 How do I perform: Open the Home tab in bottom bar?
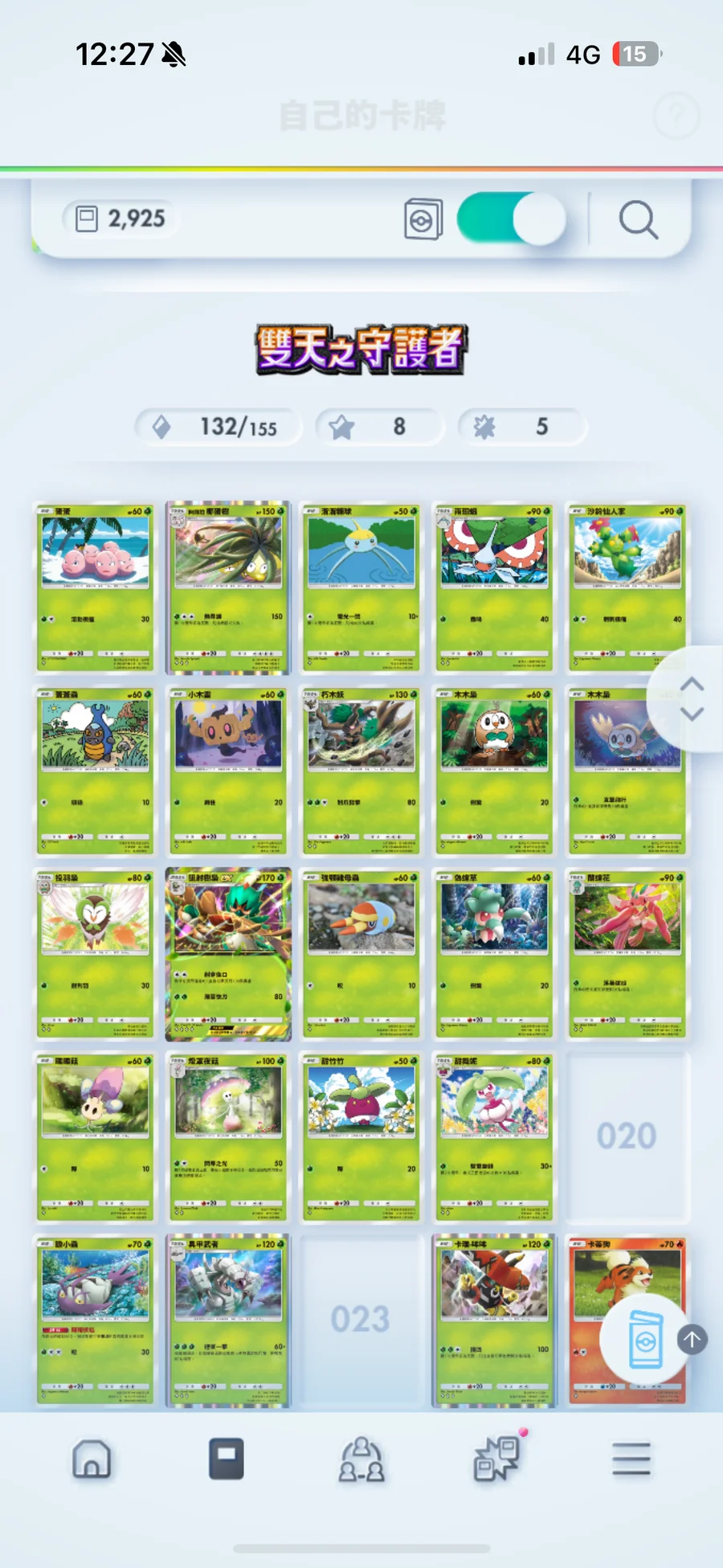click(92, 1459)
